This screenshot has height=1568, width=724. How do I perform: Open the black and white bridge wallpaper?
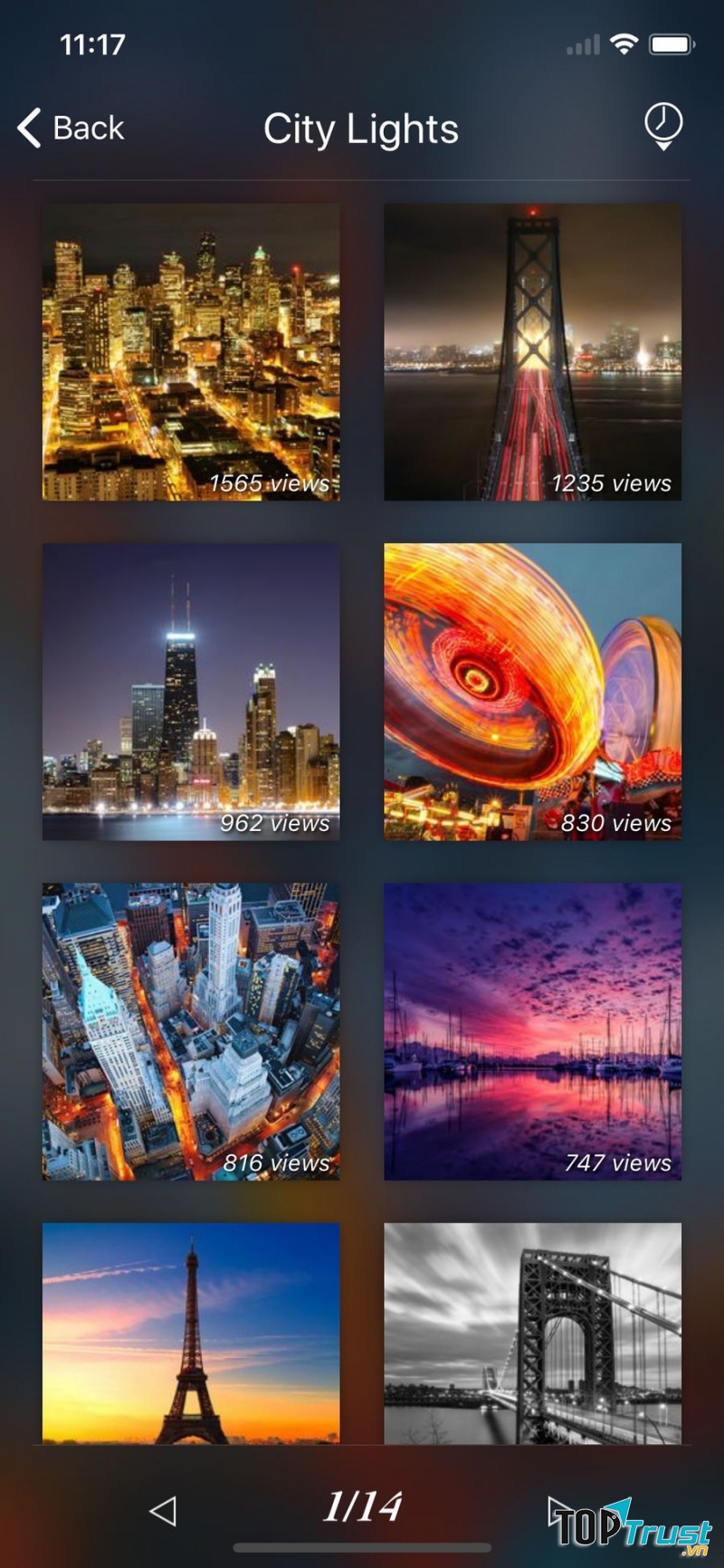(532, 1333)
